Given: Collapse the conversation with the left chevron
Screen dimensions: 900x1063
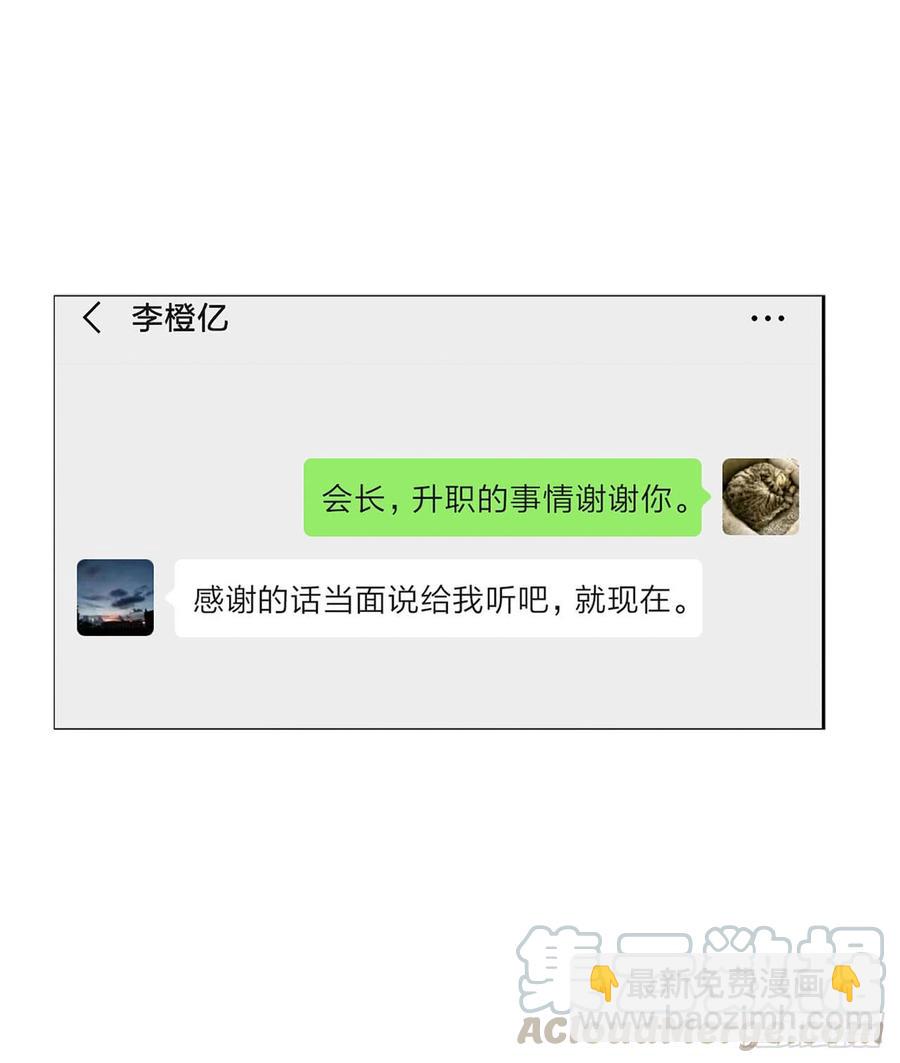Looking at the screenshot, I should point(92,317).
